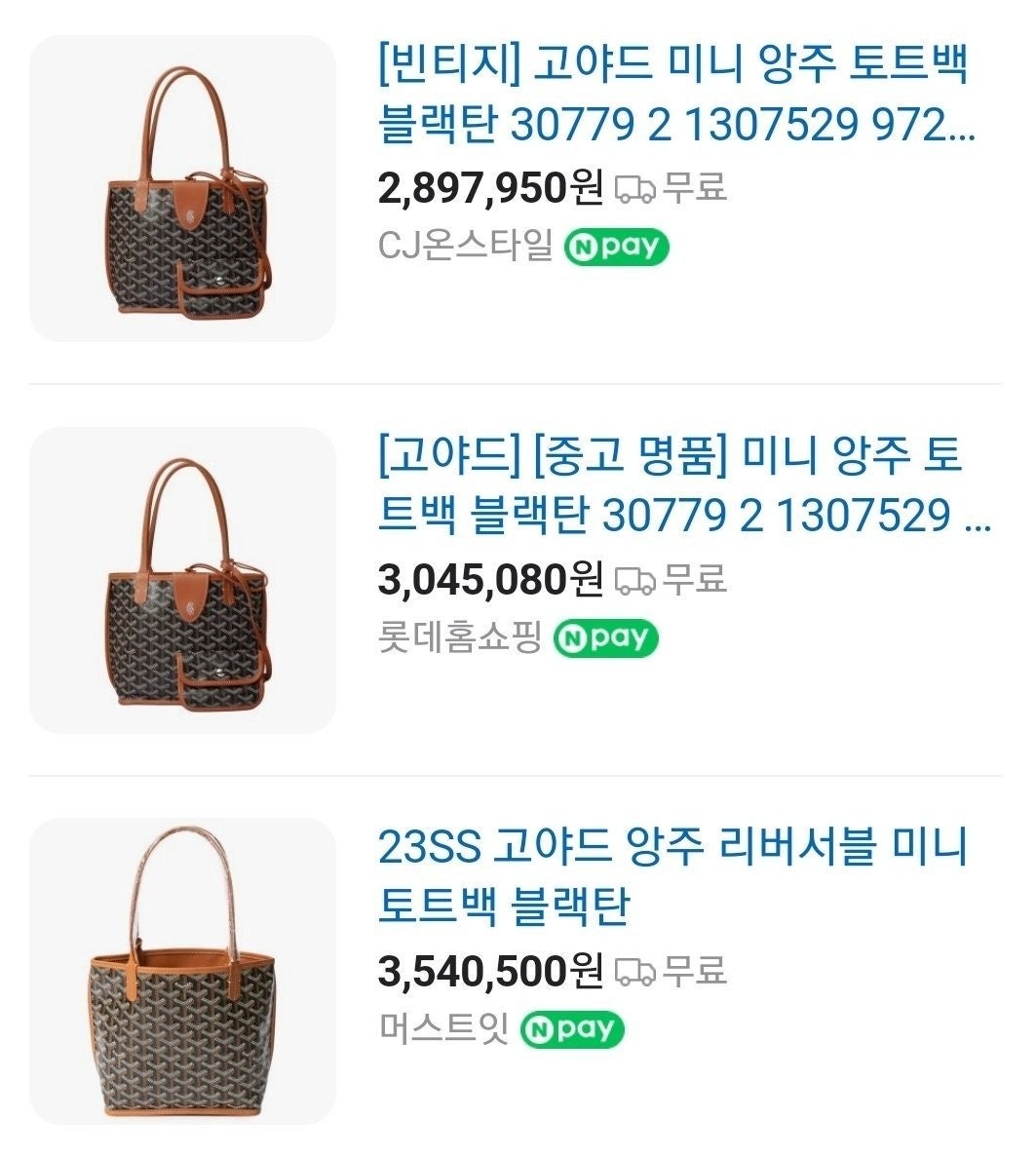The width and height of the screenshot is (1036, 1157).
Task: Open the CJ온스타일 빈티지 고야드 listing title
Action: (x=675, y=96)
